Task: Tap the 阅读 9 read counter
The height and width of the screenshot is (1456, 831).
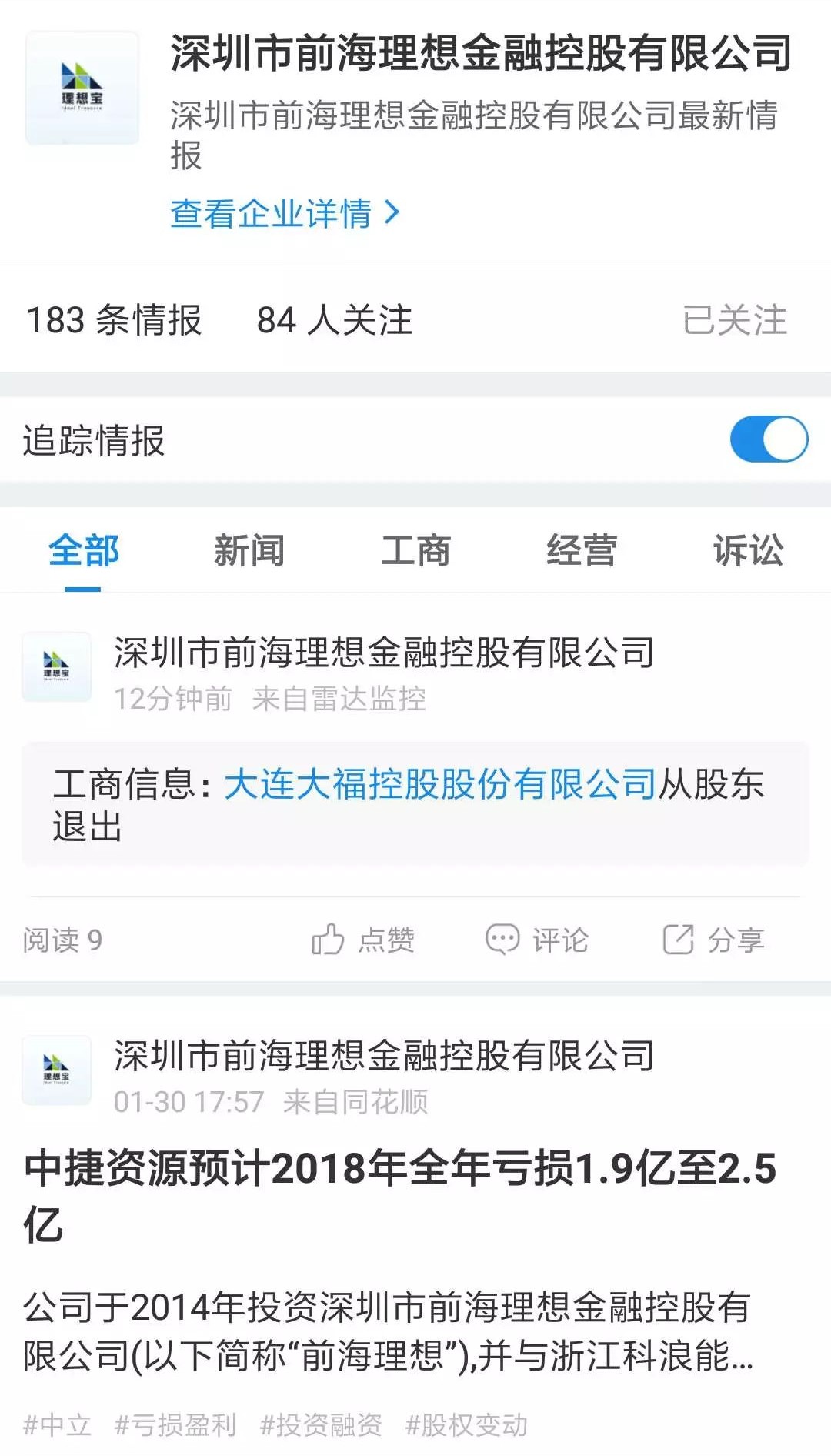Action: point(64,940)
